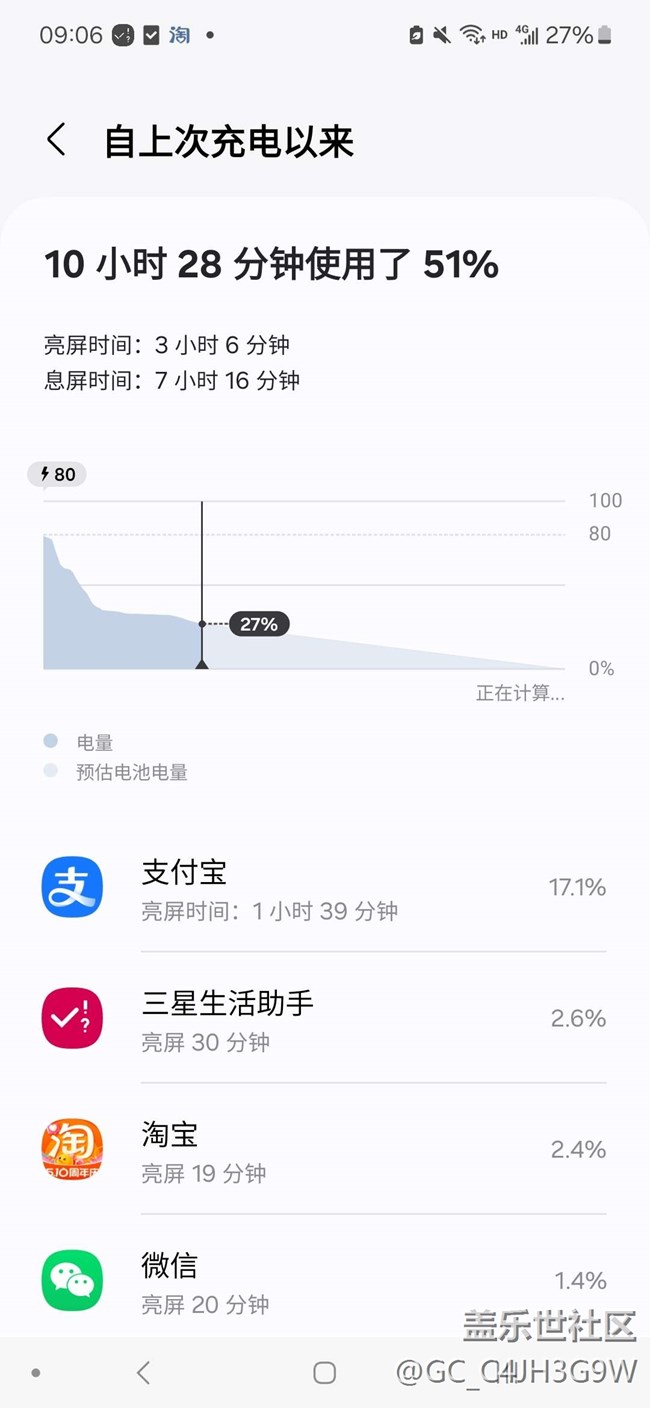Image resolution: width=650 pixels, height=1408 pixels.
Task: Open 三星生活助手 battery usage details
Action: coord(325,1018)
